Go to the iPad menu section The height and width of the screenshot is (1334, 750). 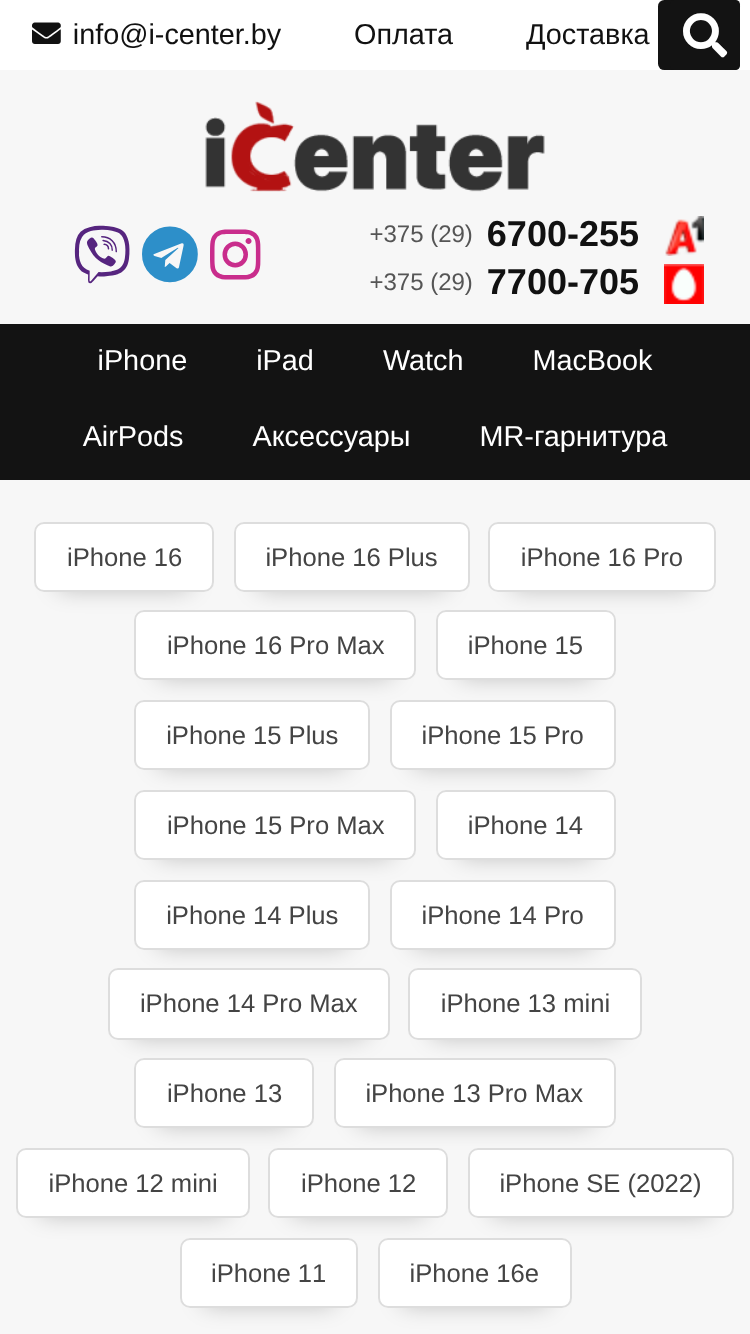tap(285, 360)
